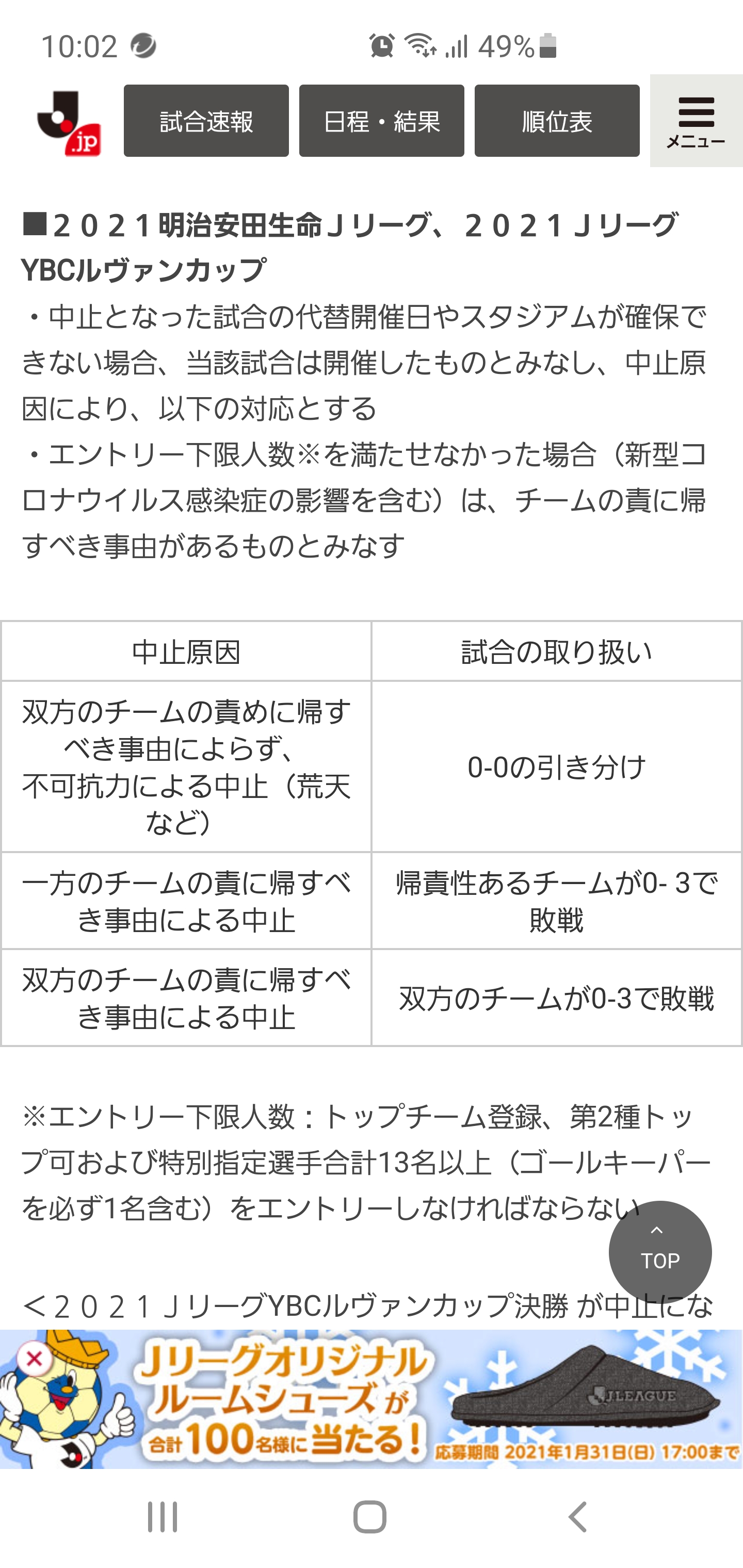Open 試合速報 live match updates
Viewport: 743px width, 1568px height.
coord(206,121)
